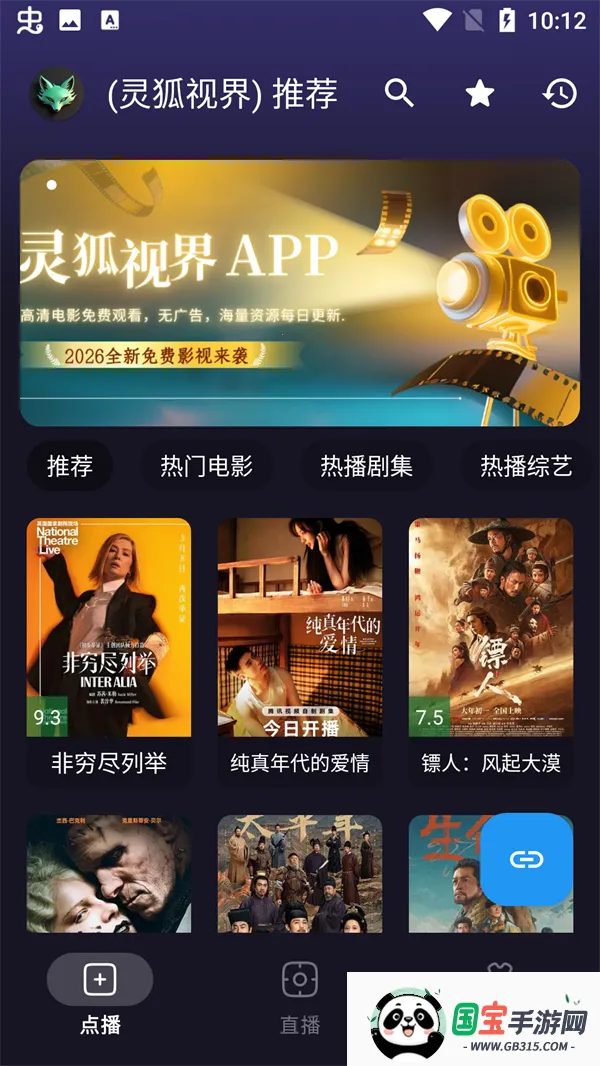Viewport: 600px width, 1066px height.
Task: Switch to the 热播综艺 category
Action: (x=526, y=466)
